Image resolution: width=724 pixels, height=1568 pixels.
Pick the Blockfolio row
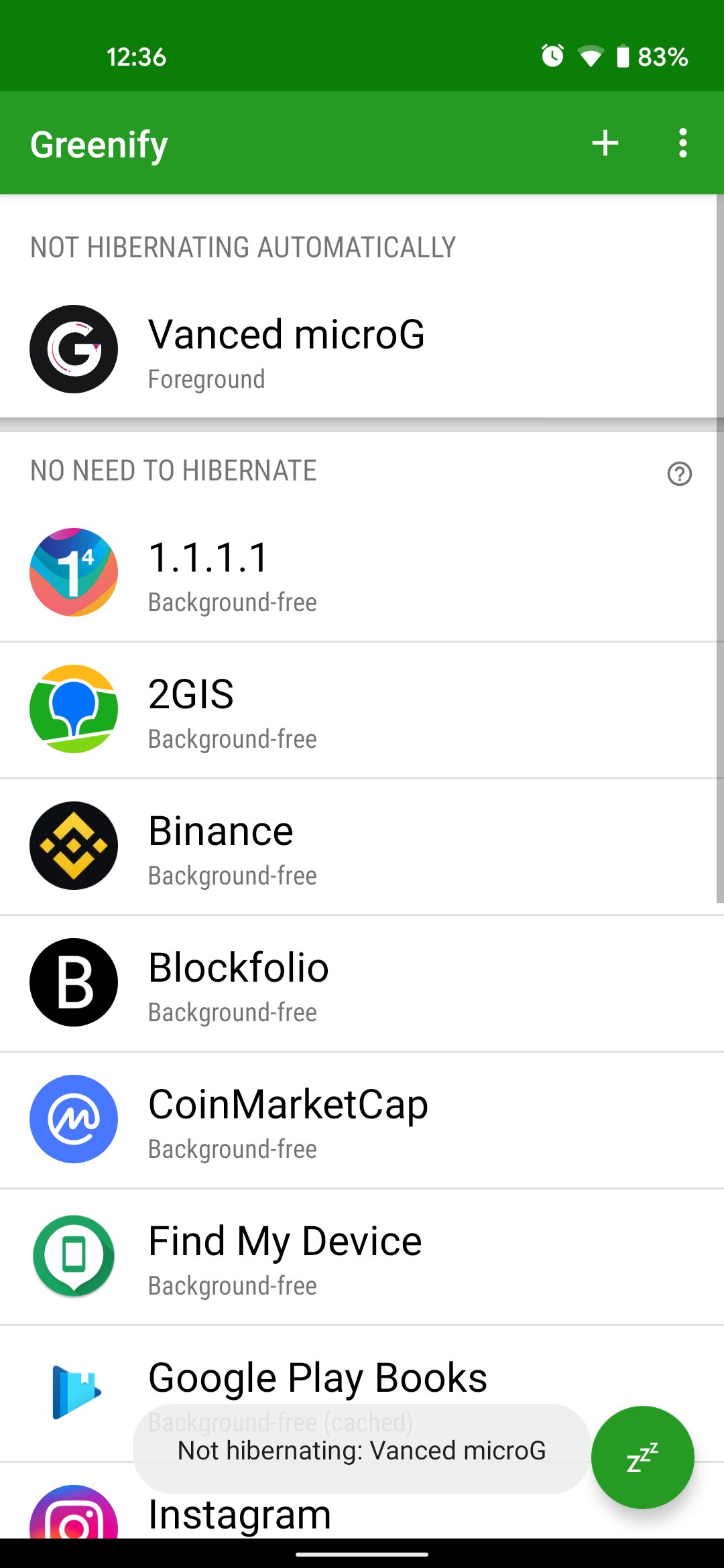point(362,984)
